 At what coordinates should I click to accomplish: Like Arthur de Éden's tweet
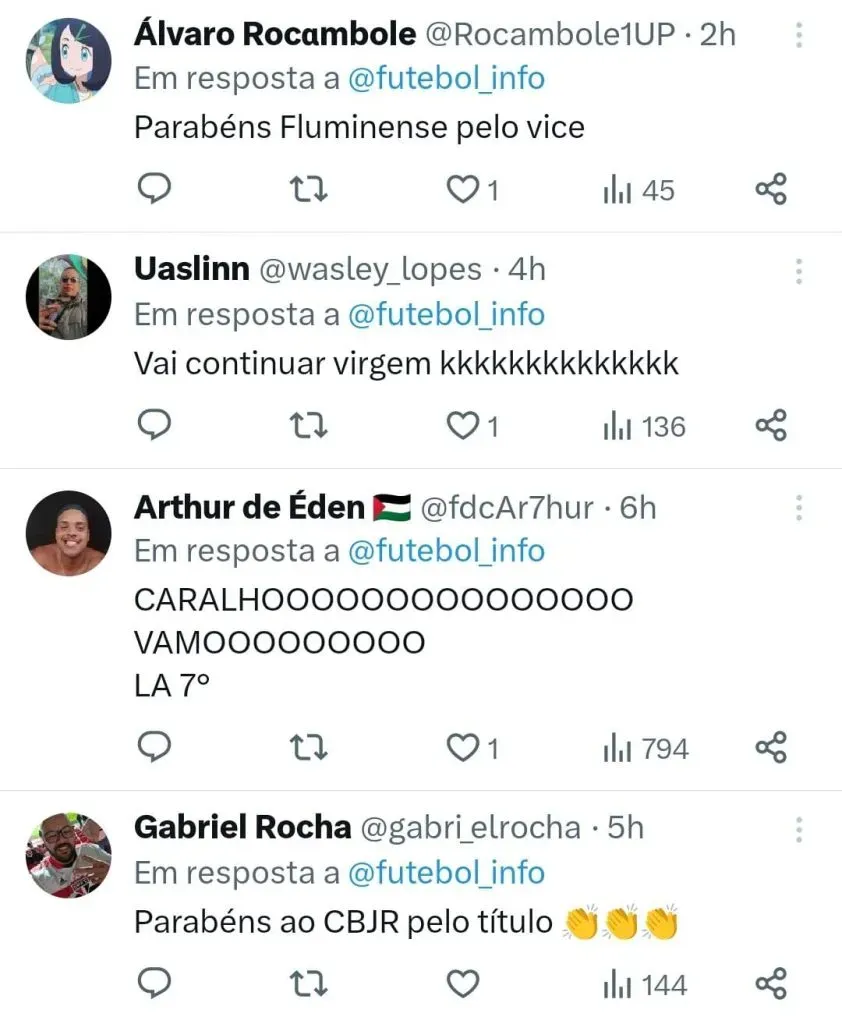(x=462, y=747)
